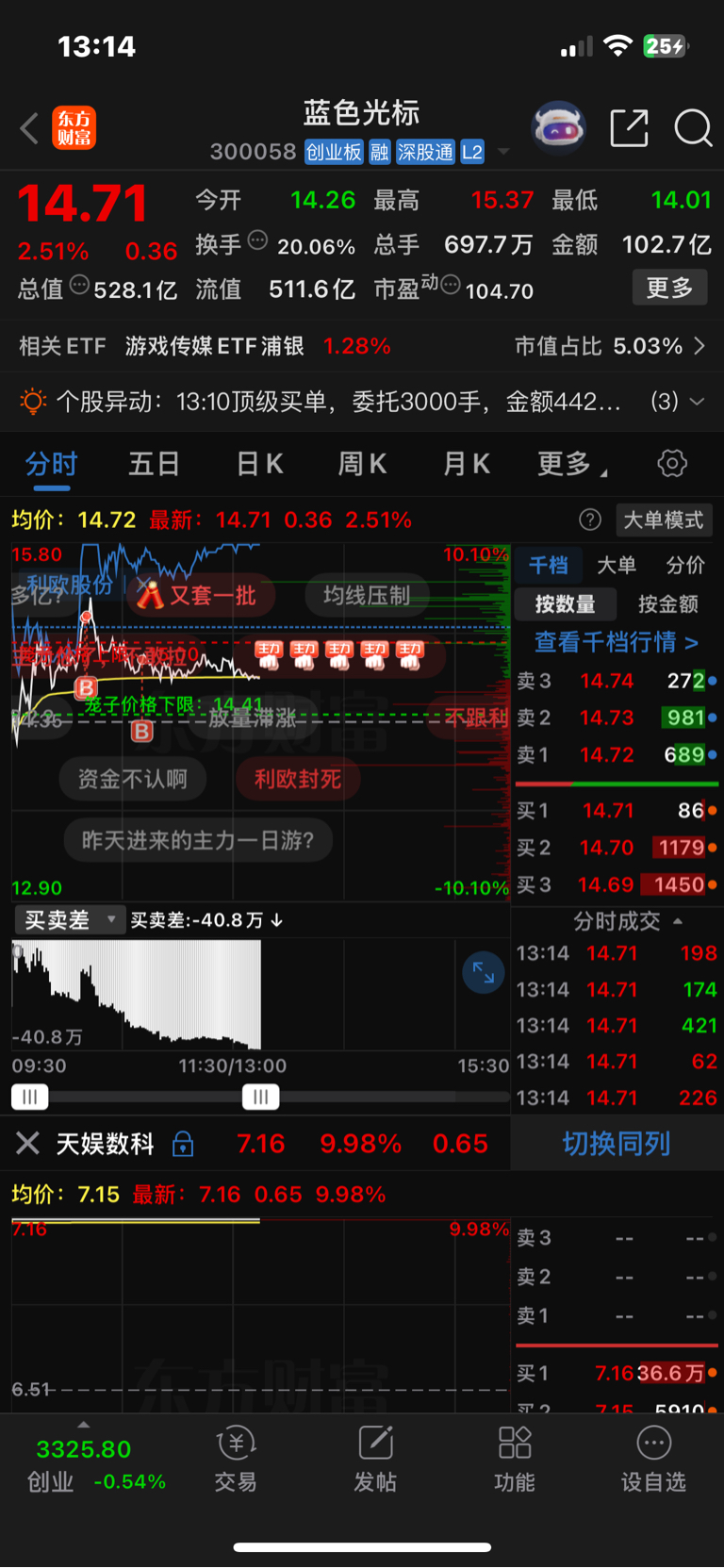Tap the 更多 button beside 市盈
This screenshot has width=724, height=1568.
669,288
